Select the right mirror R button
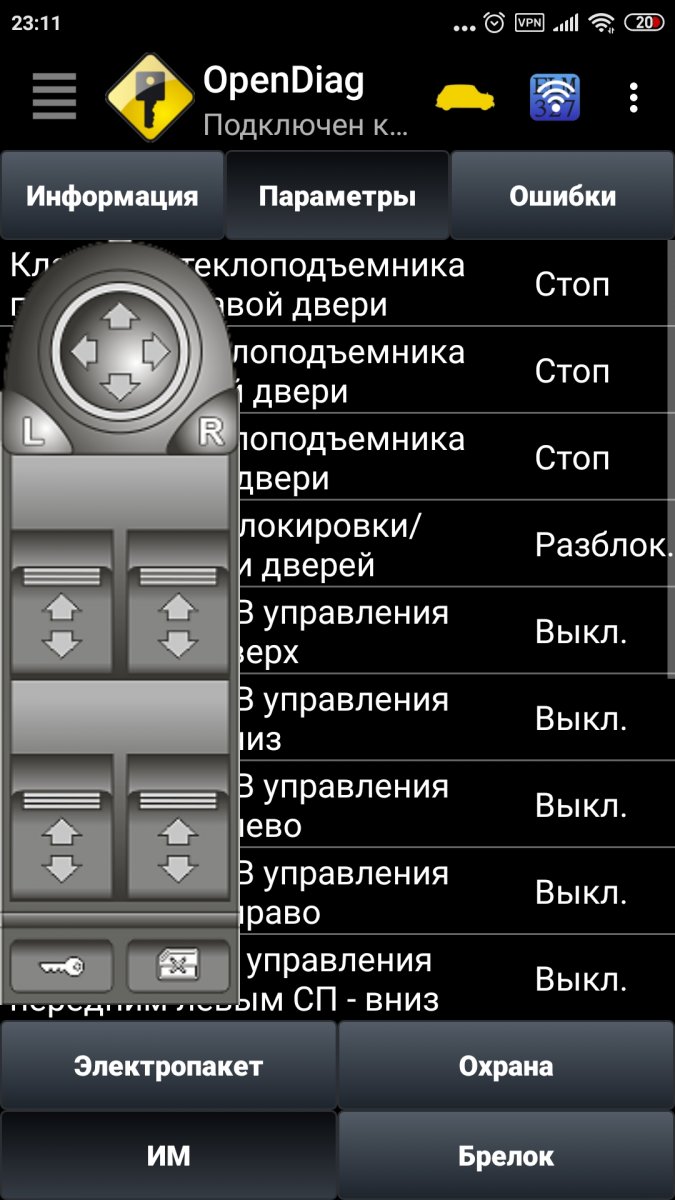 click(x=209, y=432)
